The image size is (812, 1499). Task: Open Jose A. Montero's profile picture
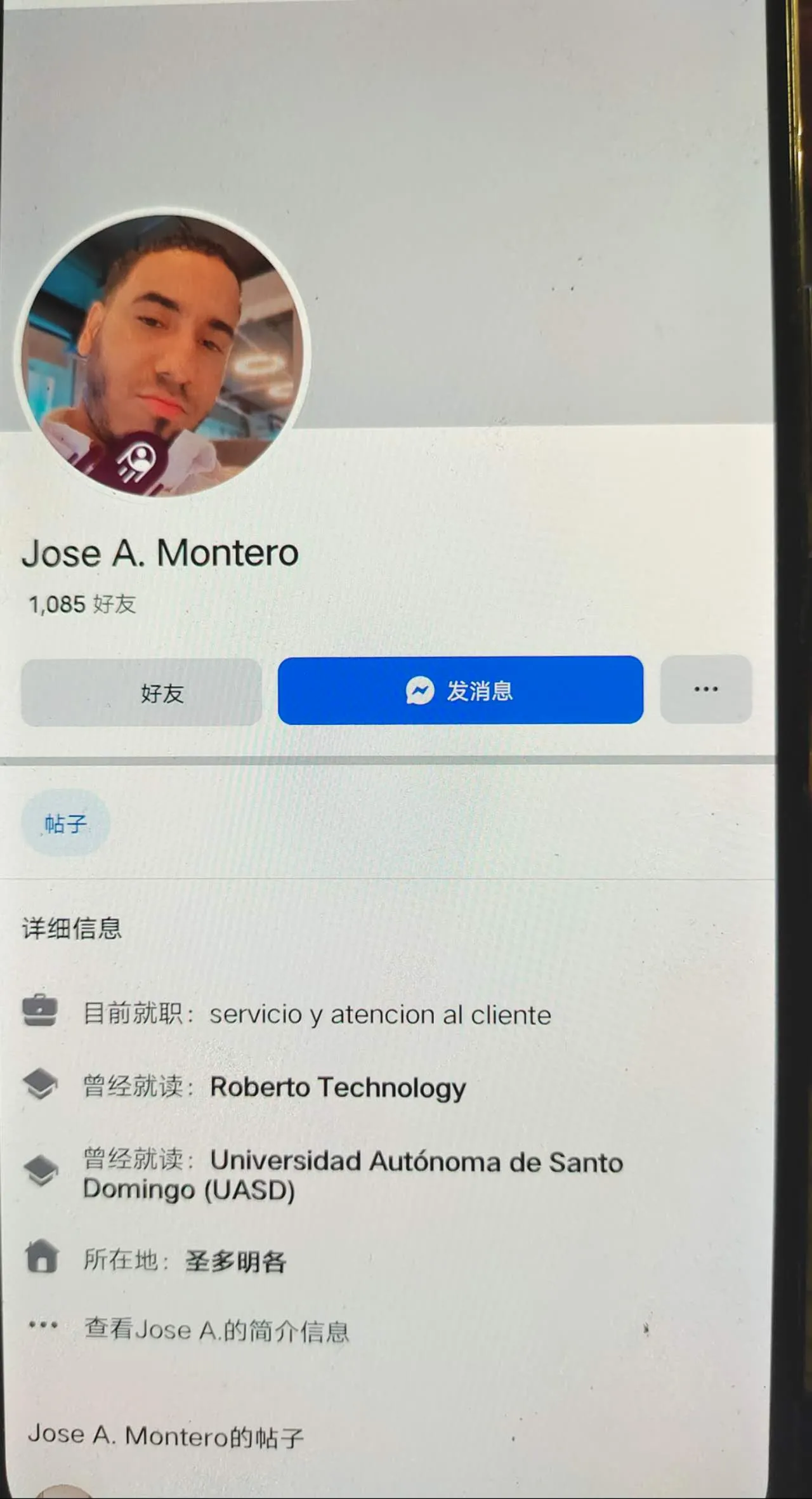click(163, 353)
